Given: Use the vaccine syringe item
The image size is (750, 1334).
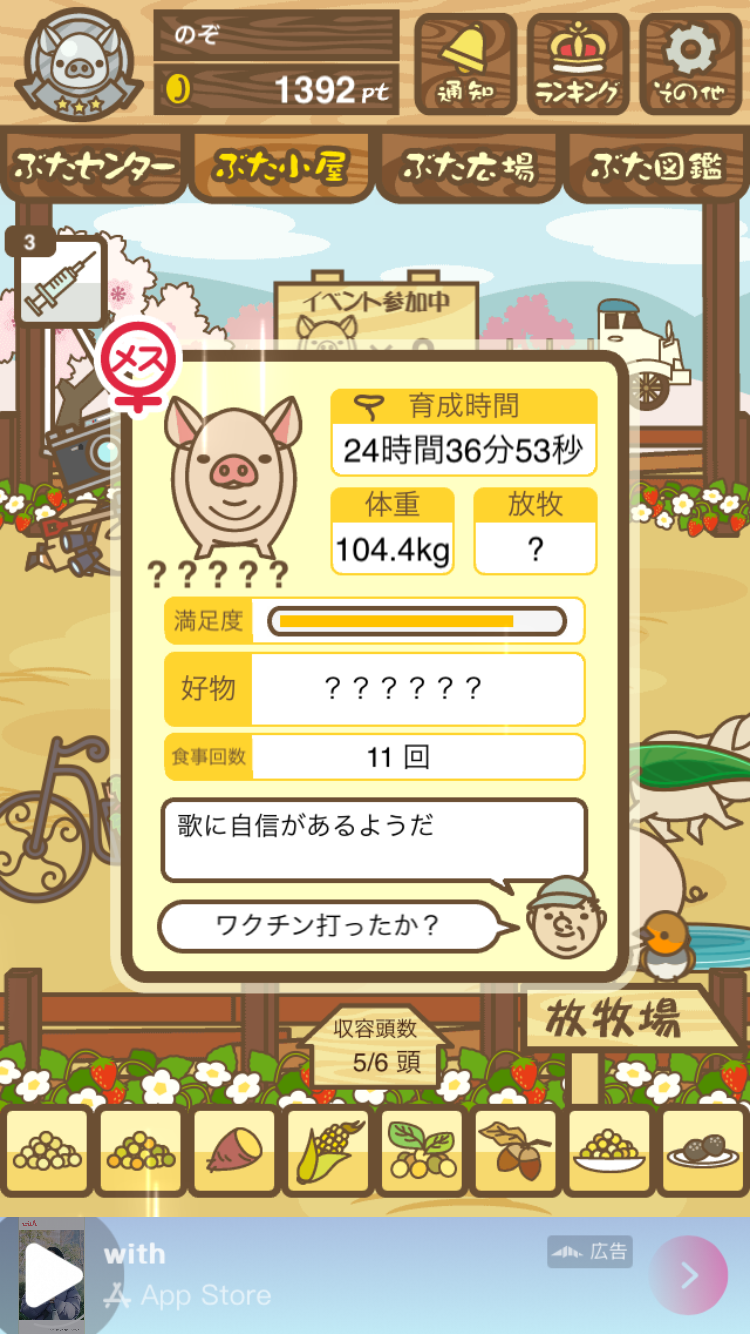Looking at the screenshot, I should [60, 284].
